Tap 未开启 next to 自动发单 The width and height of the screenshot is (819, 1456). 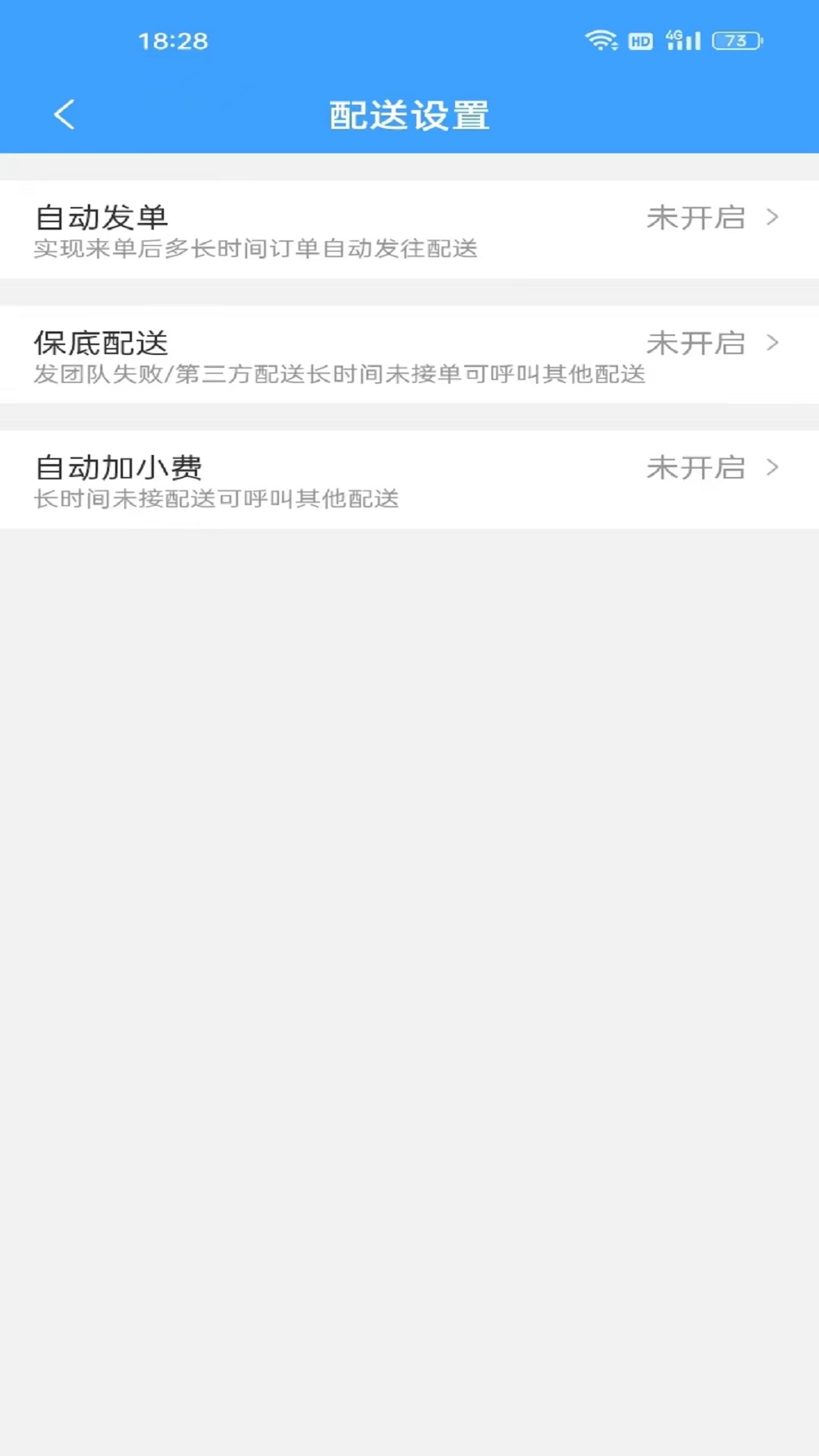pos(695,218)
